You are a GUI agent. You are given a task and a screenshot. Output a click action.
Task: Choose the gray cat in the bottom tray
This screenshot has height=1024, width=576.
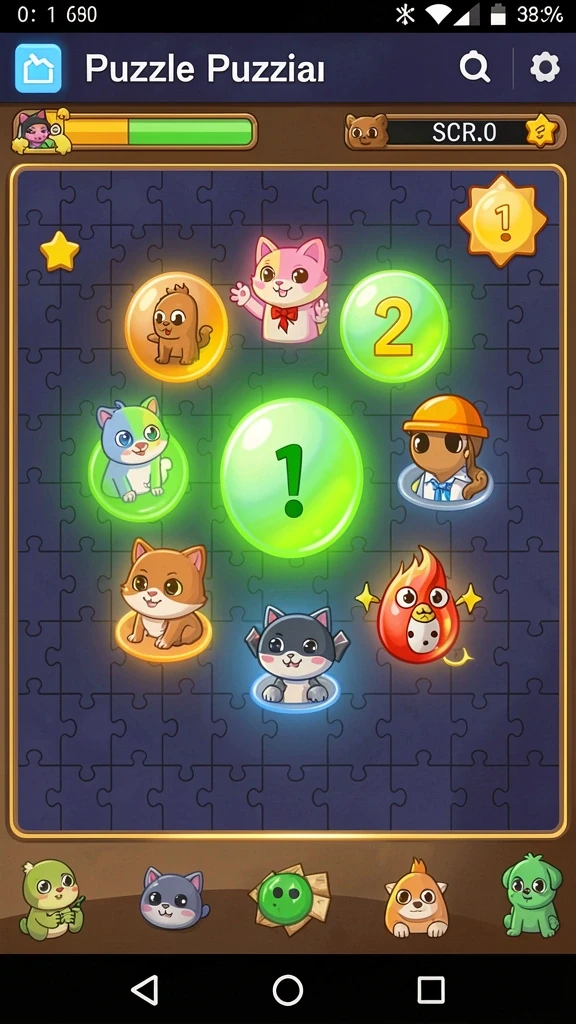pos(173,899)
